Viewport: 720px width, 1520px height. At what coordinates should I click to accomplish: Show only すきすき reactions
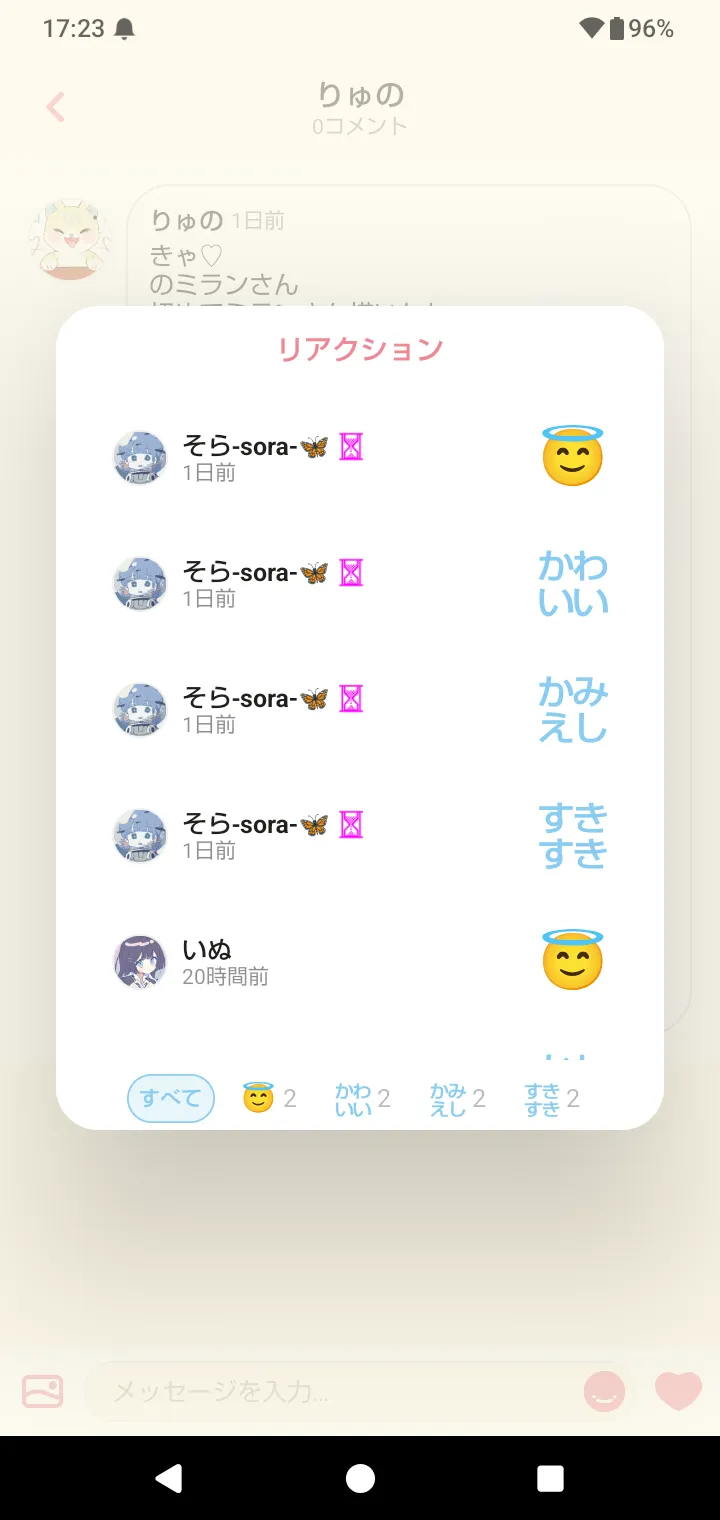552,1099
